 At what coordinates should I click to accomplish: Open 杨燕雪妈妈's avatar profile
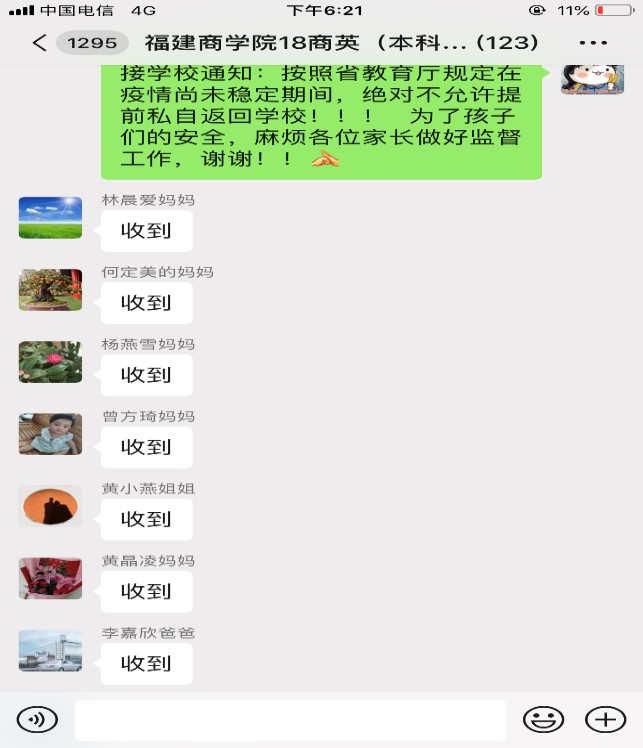pyautogui.click(x=50, y=362)
